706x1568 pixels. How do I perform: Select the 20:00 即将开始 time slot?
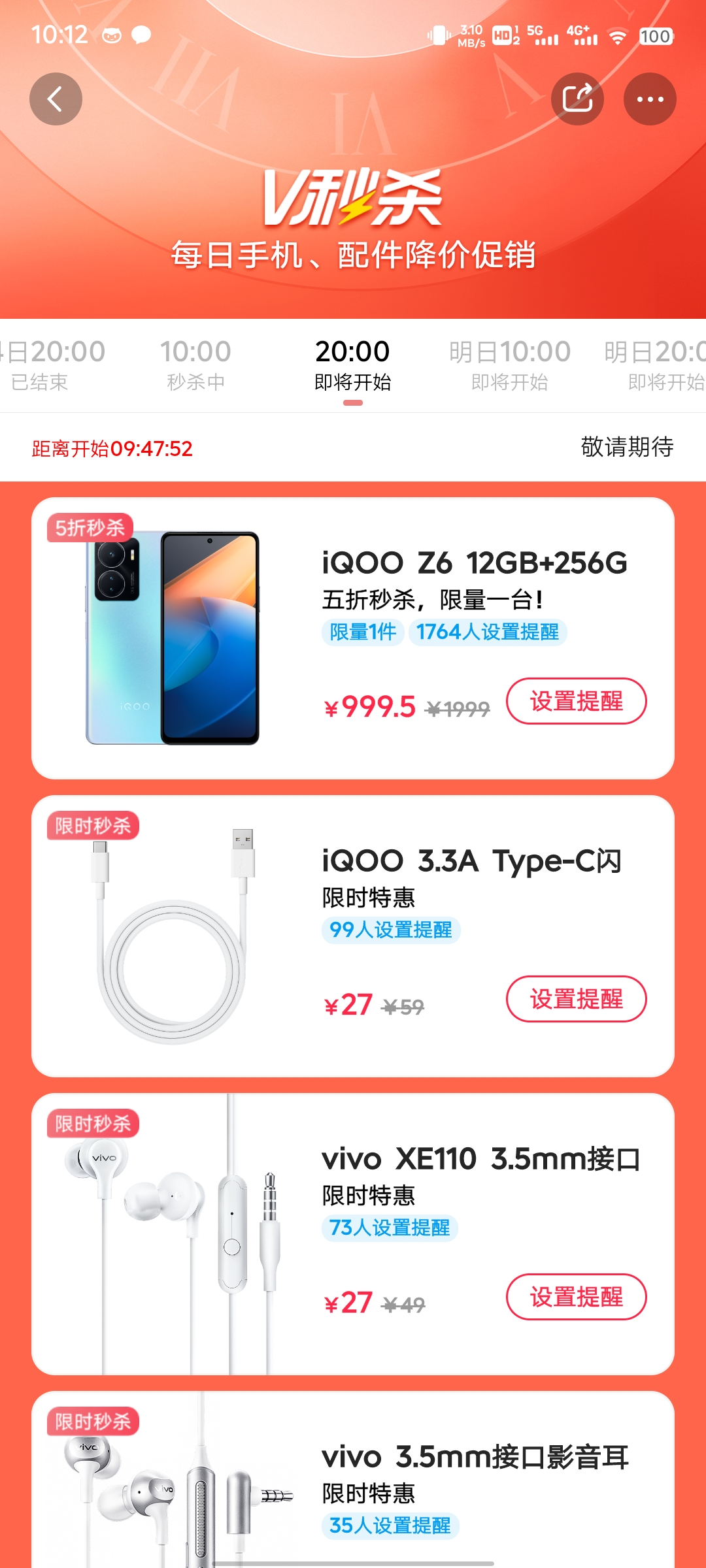[x=352, y=365]
